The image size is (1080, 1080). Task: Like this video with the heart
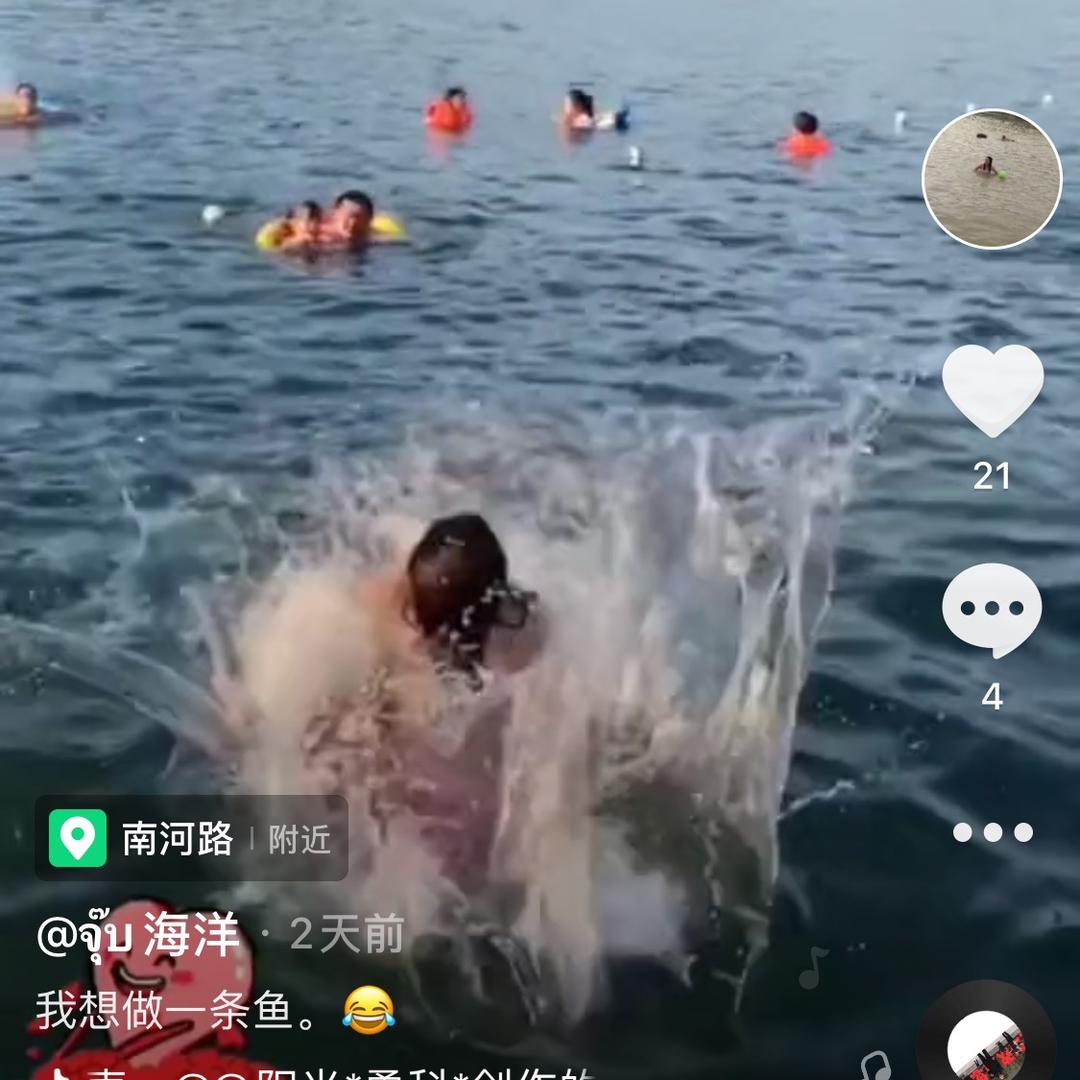(992, 390)
